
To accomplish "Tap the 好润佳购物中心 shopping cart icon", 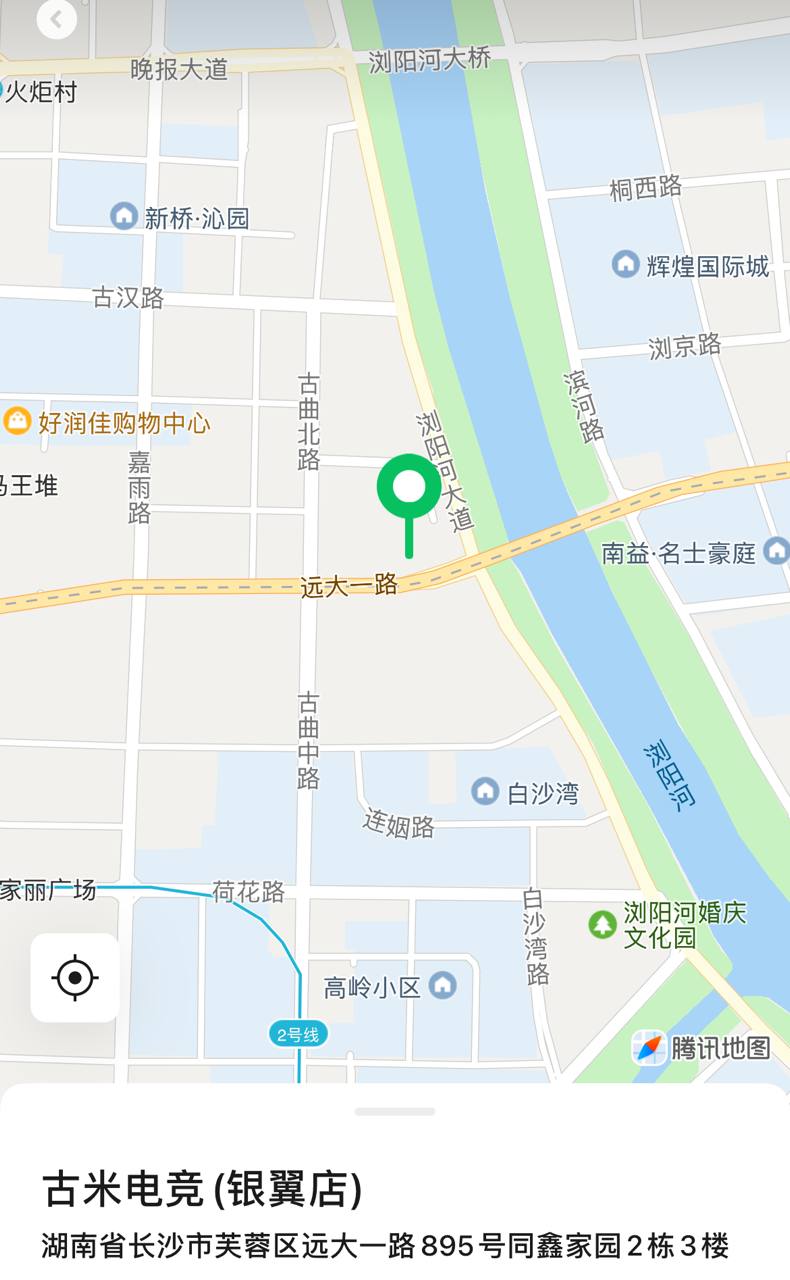I will coord(15,423).
